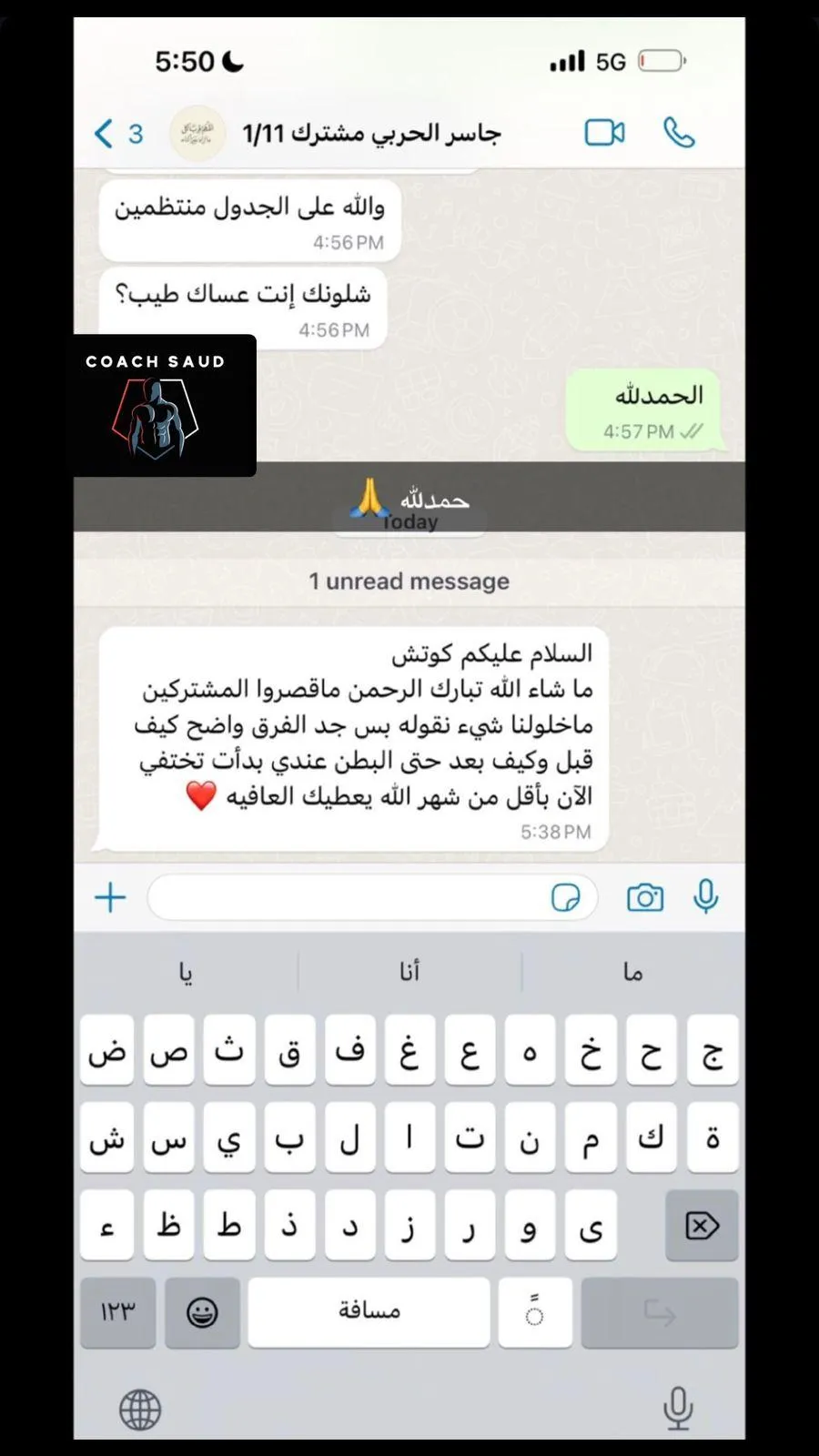The image size is (819, 1456).
Task: Switch keyboard language with the globe icon
Action: click(140, 1410)
